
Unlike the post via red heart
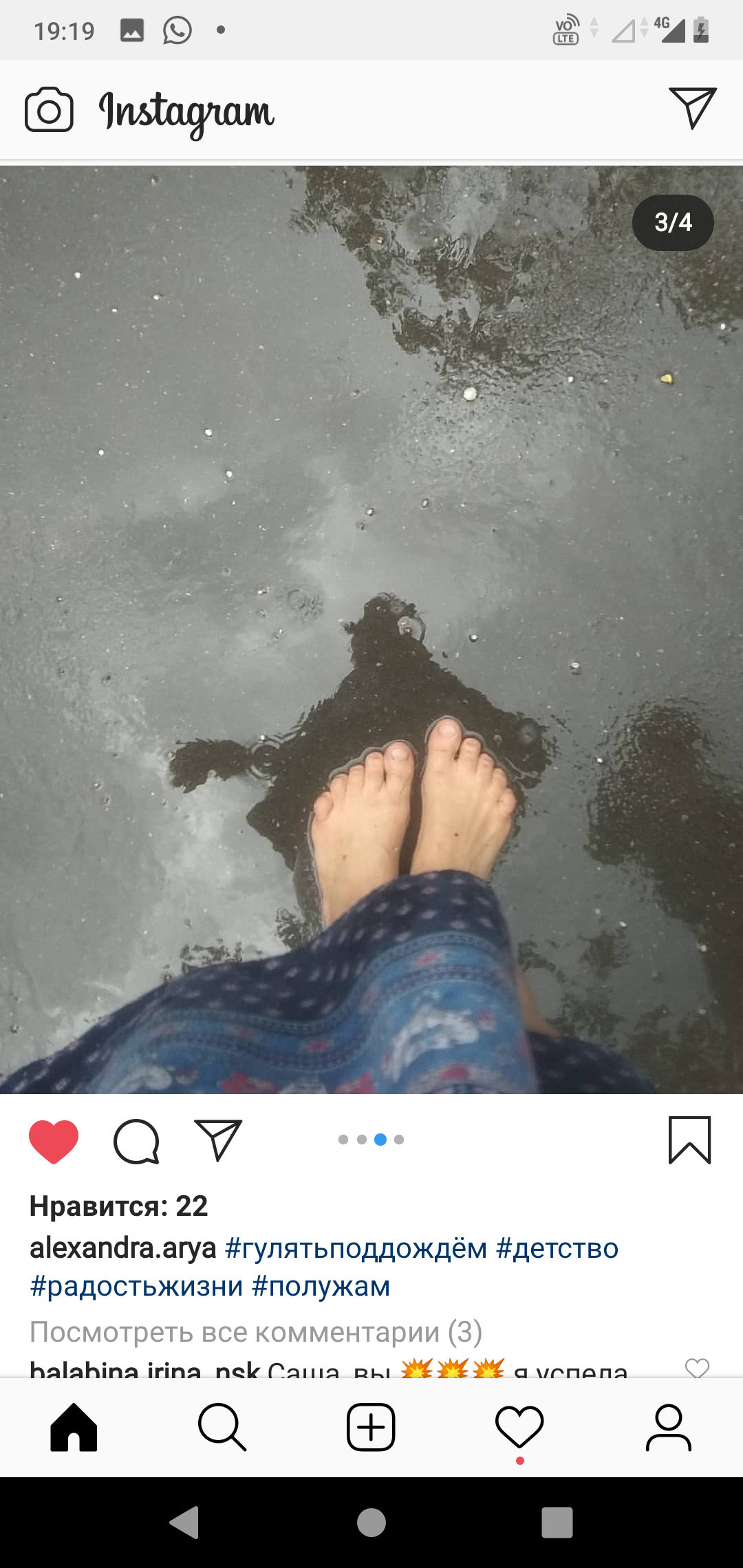tap(54, 1142)
